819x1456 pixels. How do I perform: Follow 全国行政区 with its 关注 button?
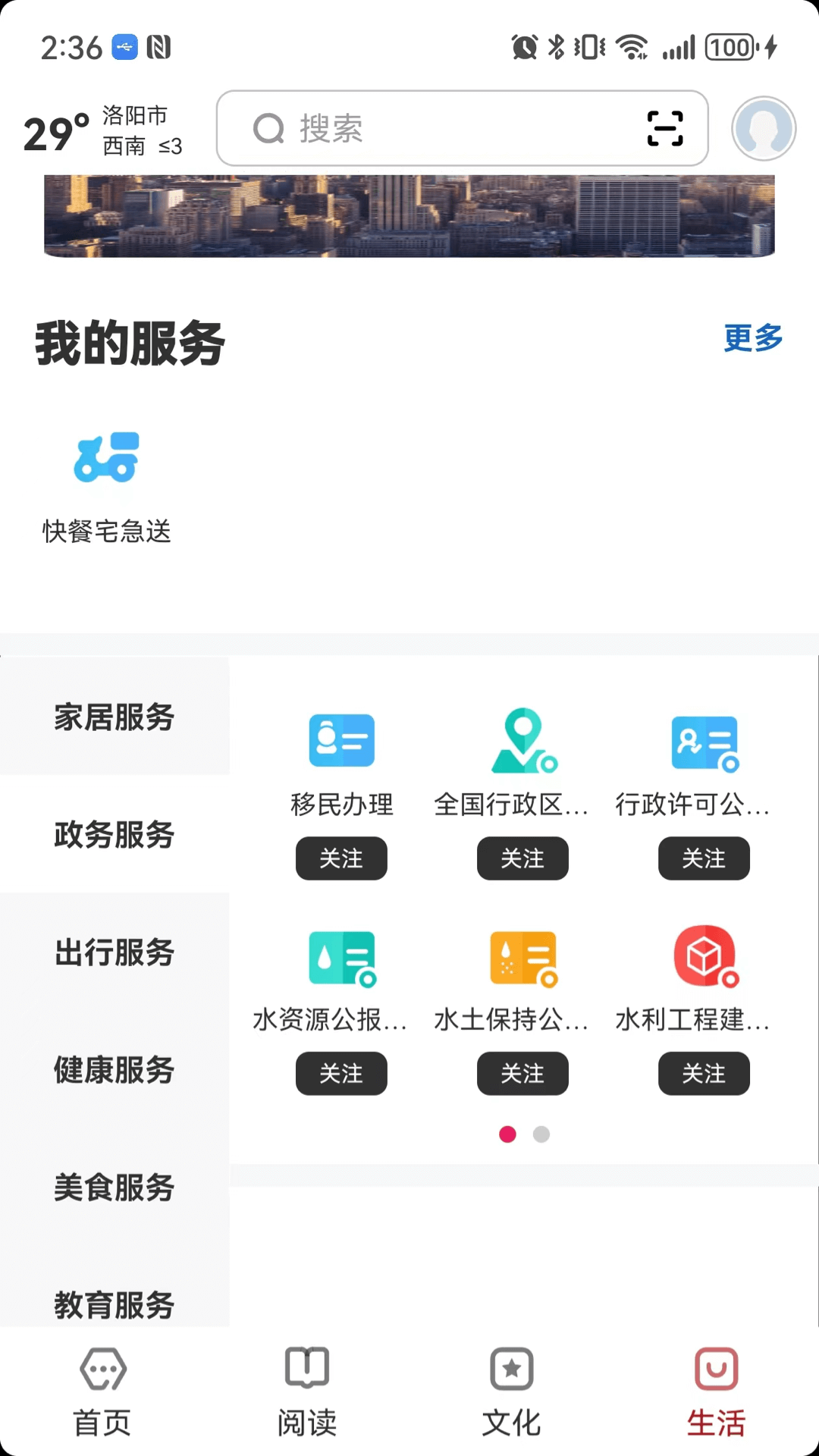tap(522, 858)
